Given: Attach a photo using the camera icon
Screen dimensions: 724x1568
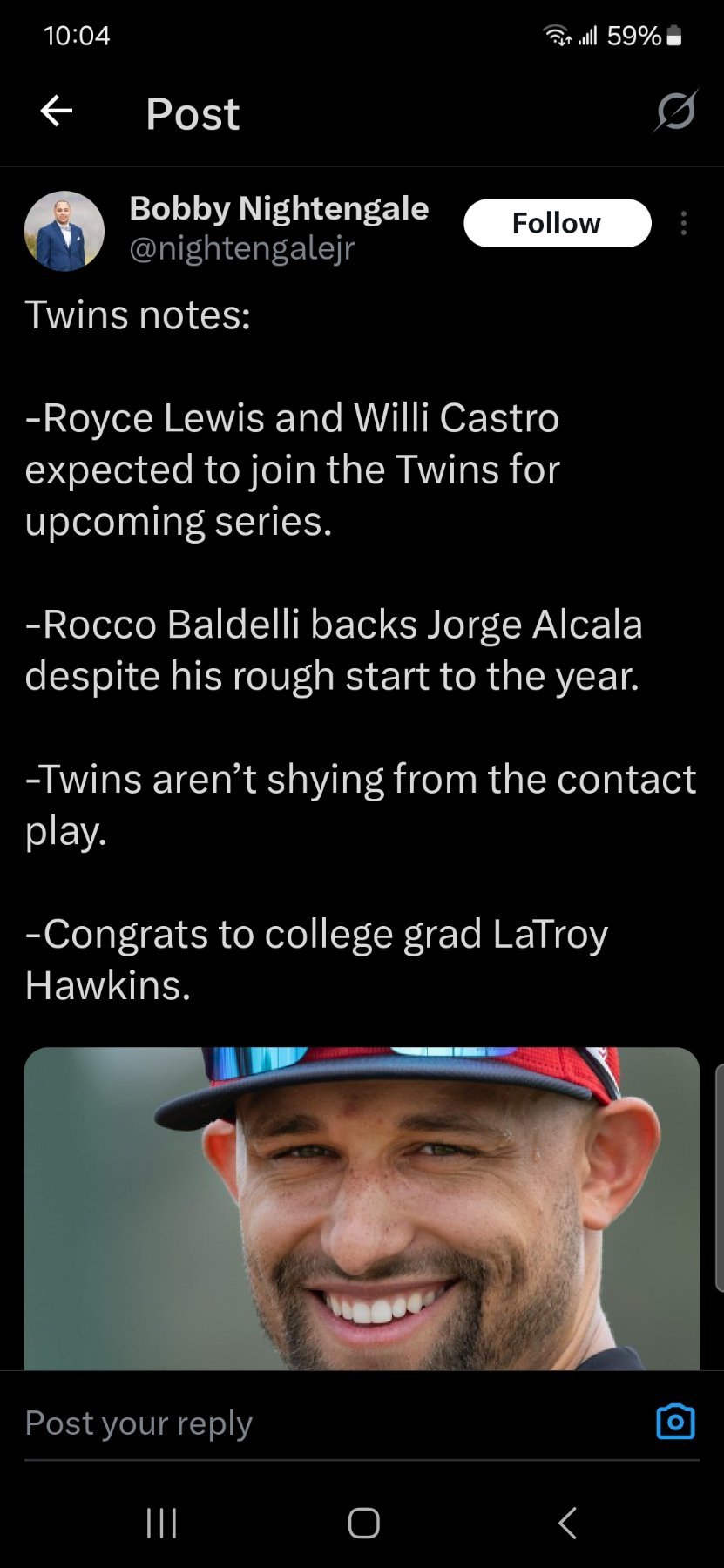Looking at the screenshot, I should pos(675,1422).
